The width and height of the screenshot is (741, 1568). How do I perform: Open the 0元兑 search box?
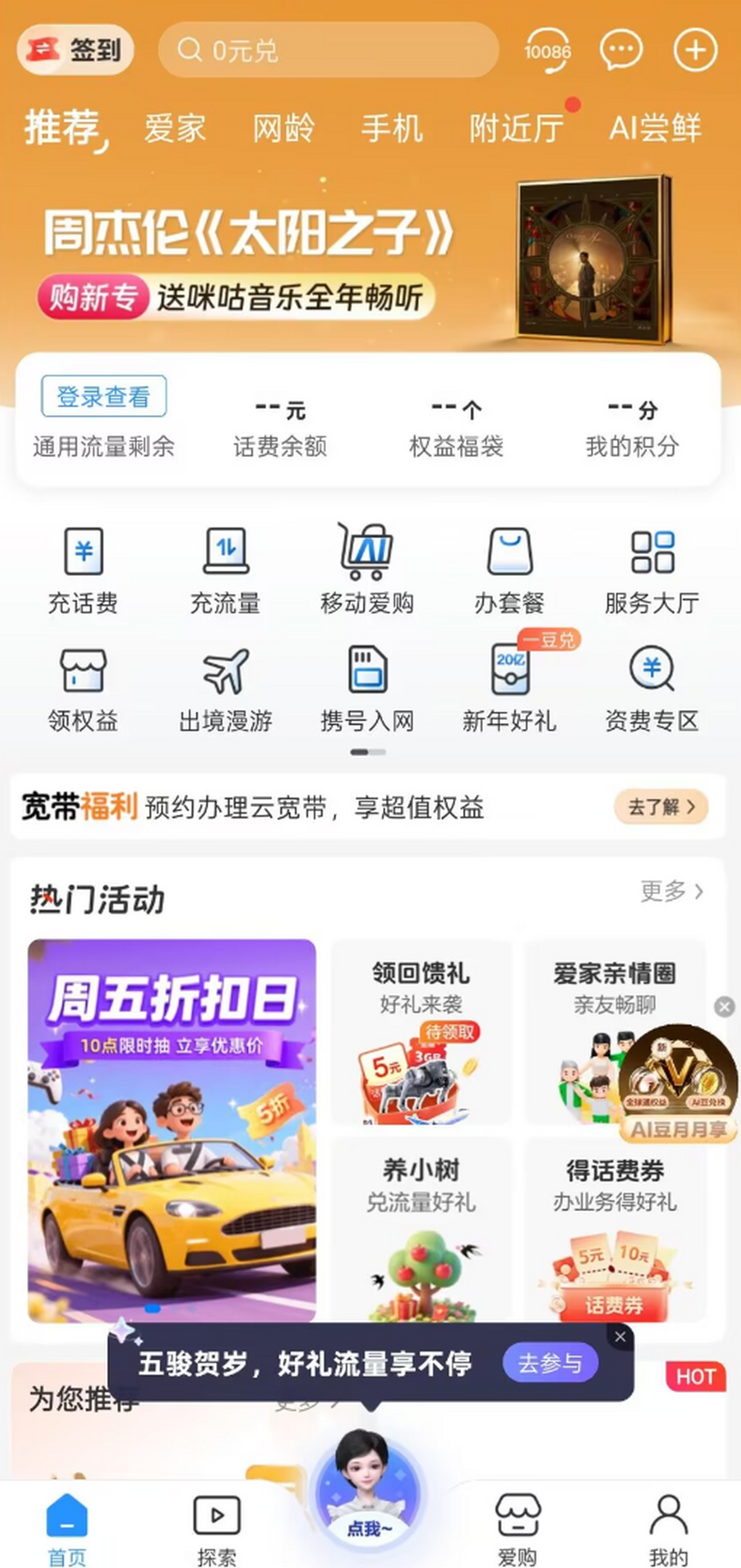point(328,49)
